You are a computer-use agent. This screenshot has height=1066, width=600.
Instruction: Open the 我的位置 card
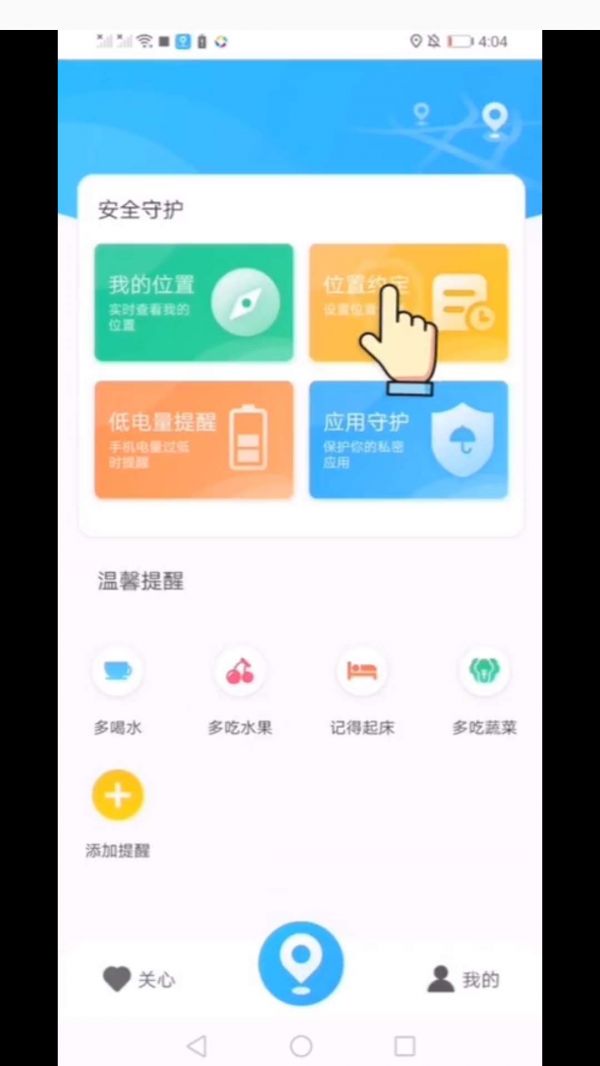(x=193, y=302)
